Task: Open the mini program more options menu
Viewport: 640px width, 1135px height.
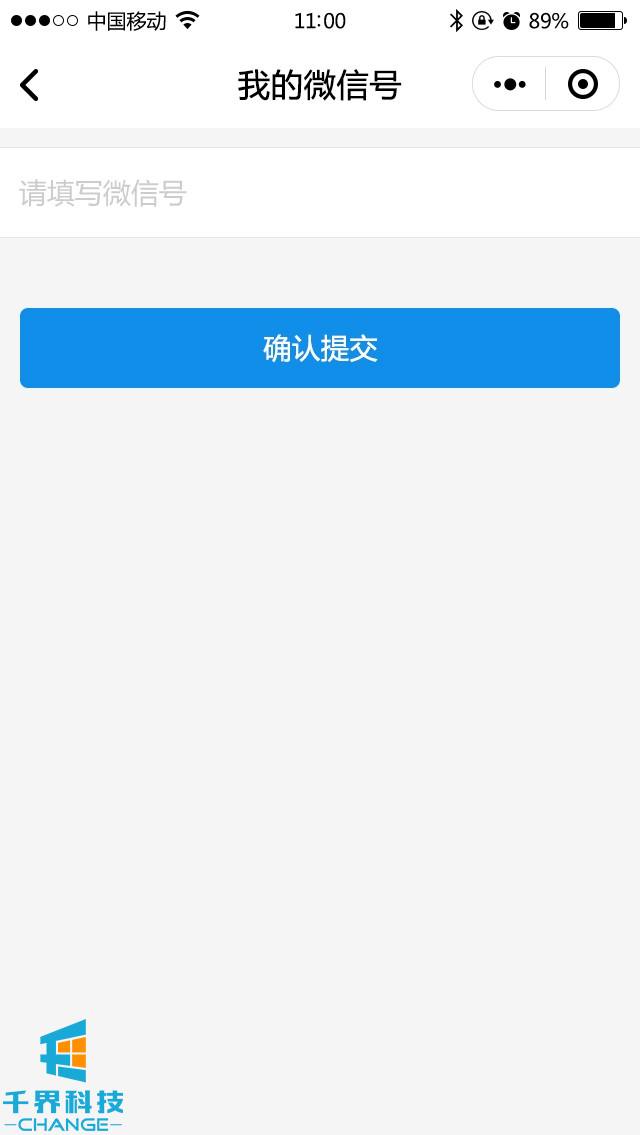Action: (510, 84)
